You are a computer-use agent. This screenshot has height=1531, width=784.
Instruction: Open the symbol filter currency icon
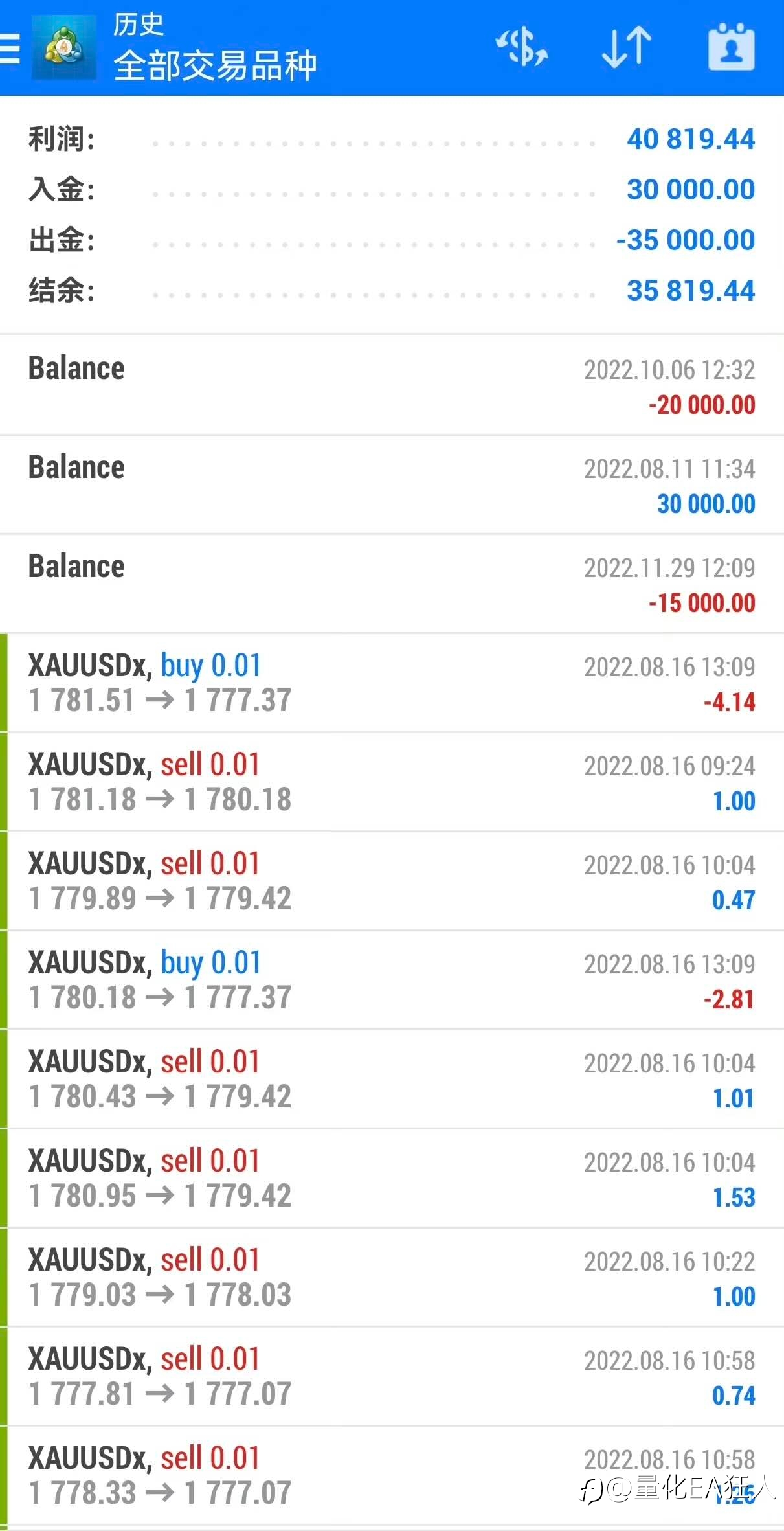pyautogui.click(x=522, y=47)
